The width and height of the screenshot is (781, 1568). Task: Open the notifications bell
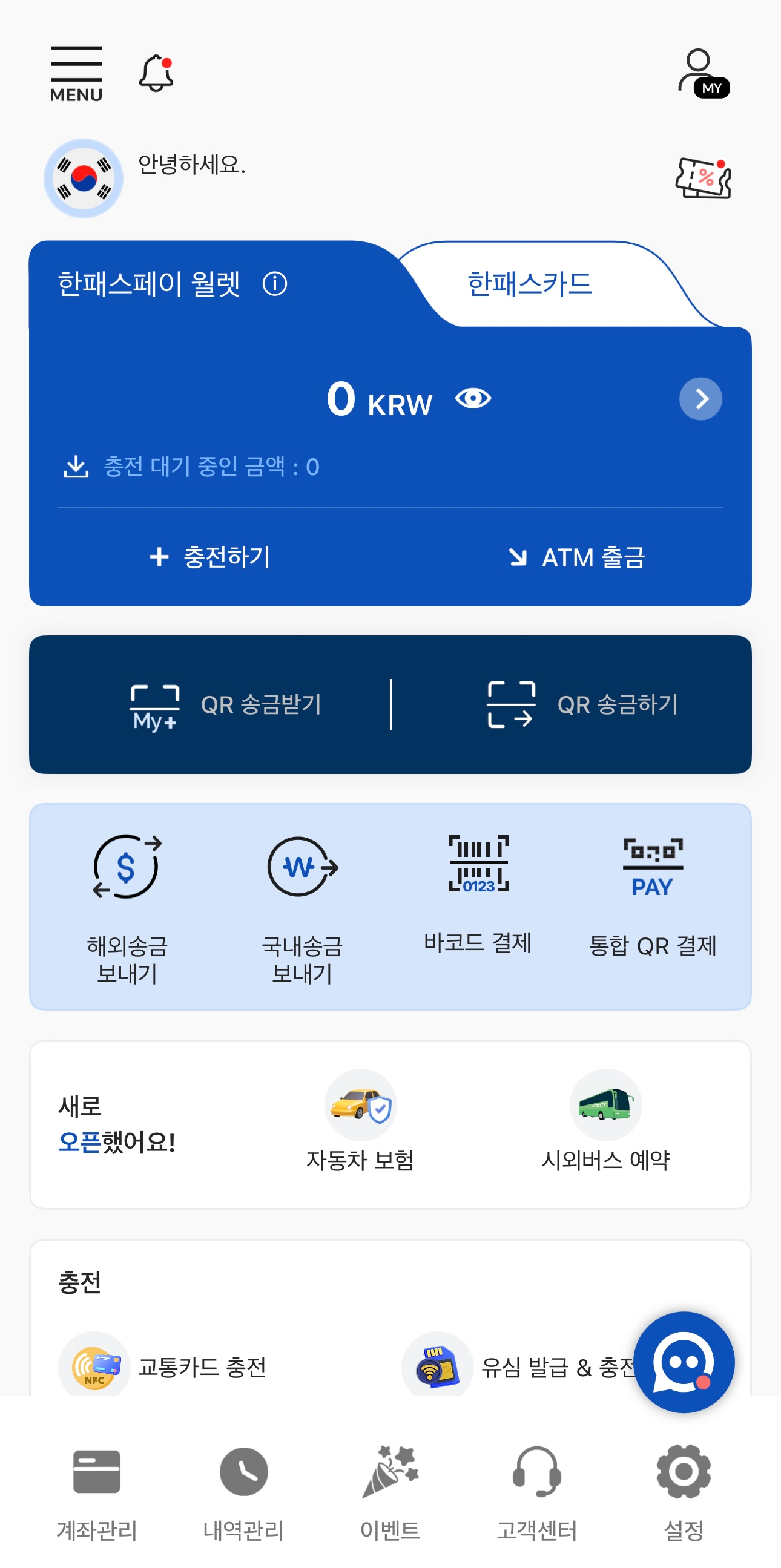pyautogui.click(x=156, y=74)
